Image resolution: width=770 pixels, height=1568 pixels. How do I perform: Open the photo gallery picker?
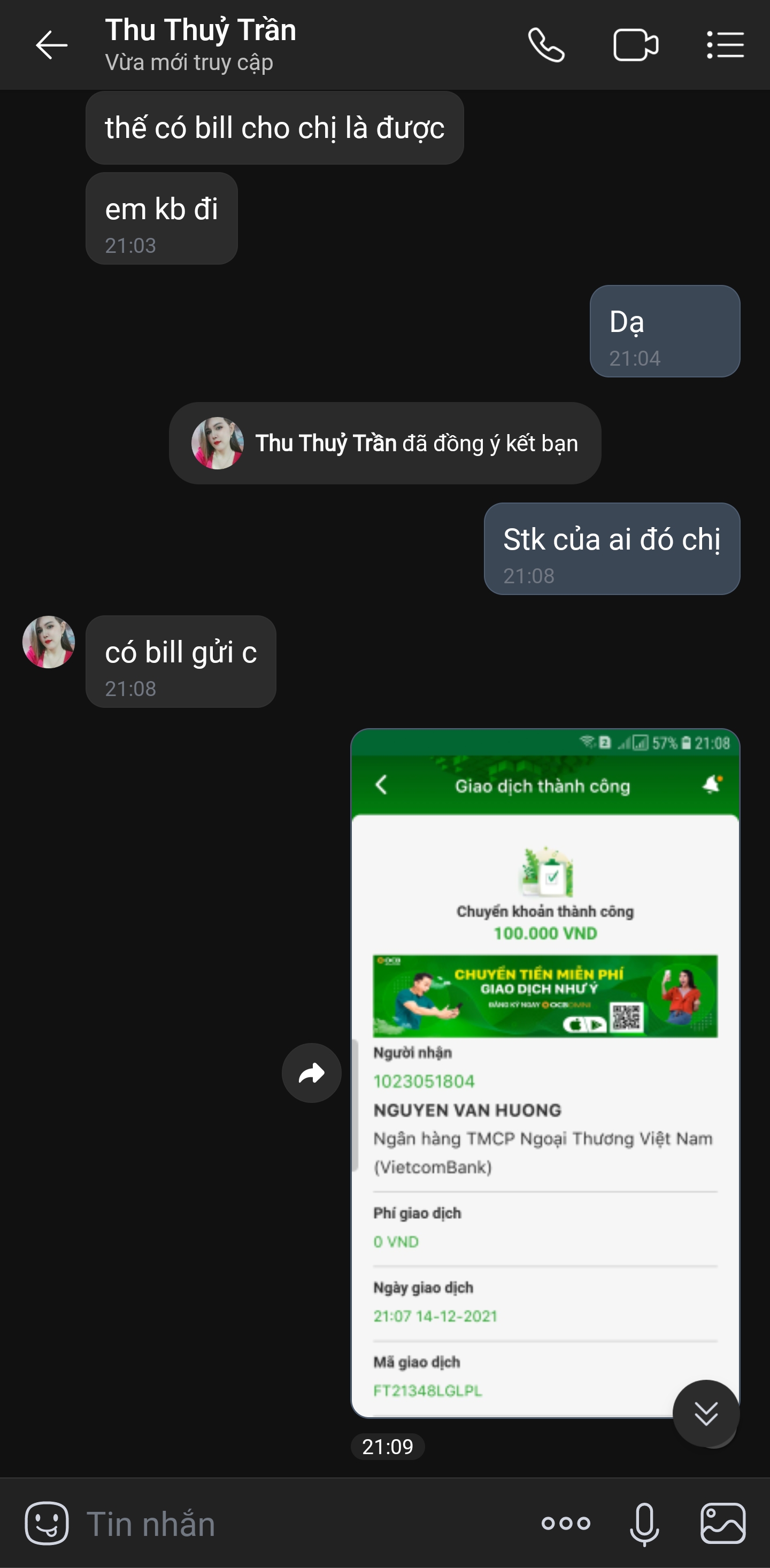click(x=723, y=1523)
